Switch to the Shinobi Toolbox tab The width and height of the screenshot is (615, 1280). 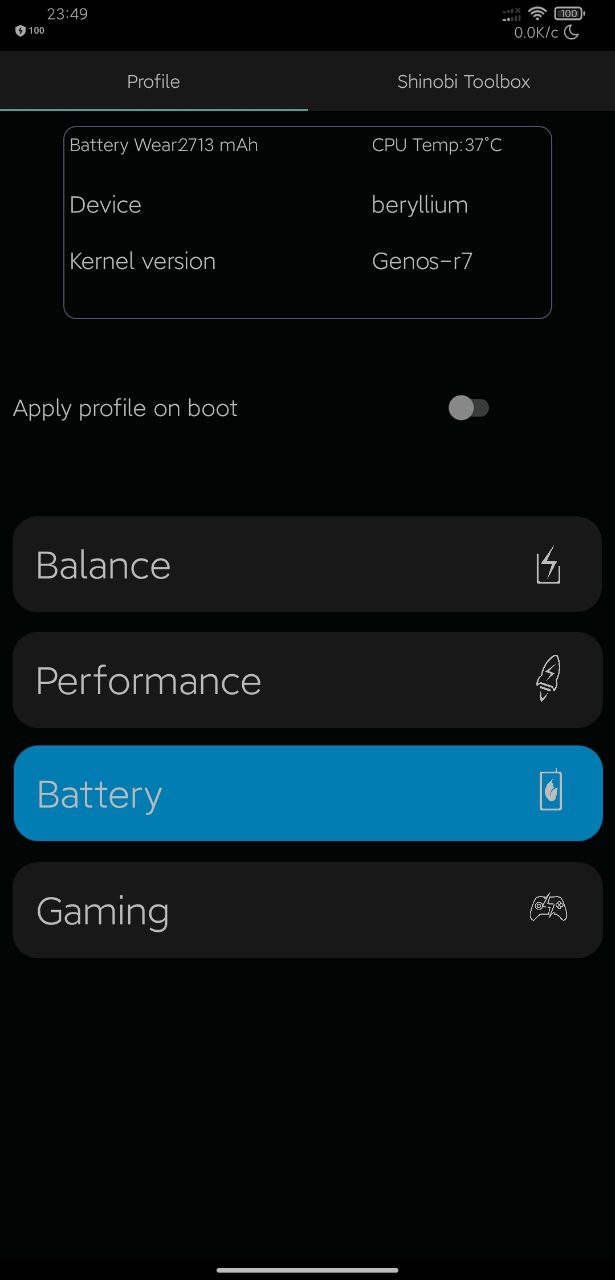click(462, 82)
